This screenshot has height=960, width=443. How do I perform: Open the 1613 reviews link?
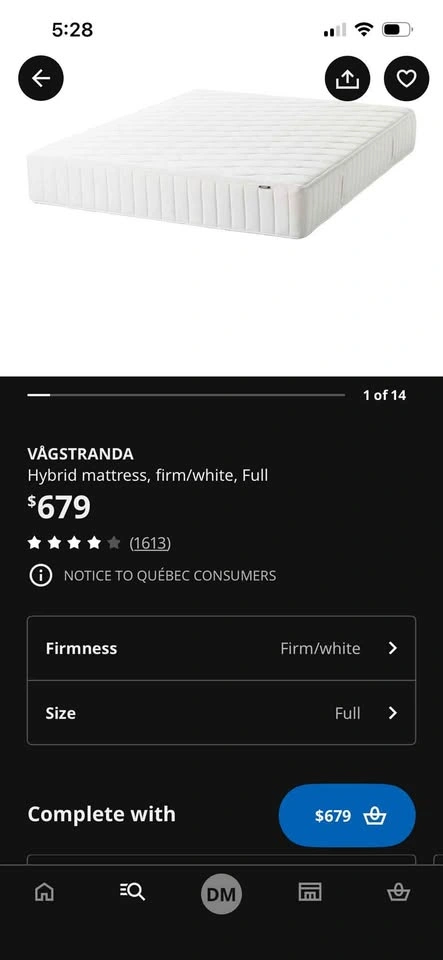click(150, 542)
